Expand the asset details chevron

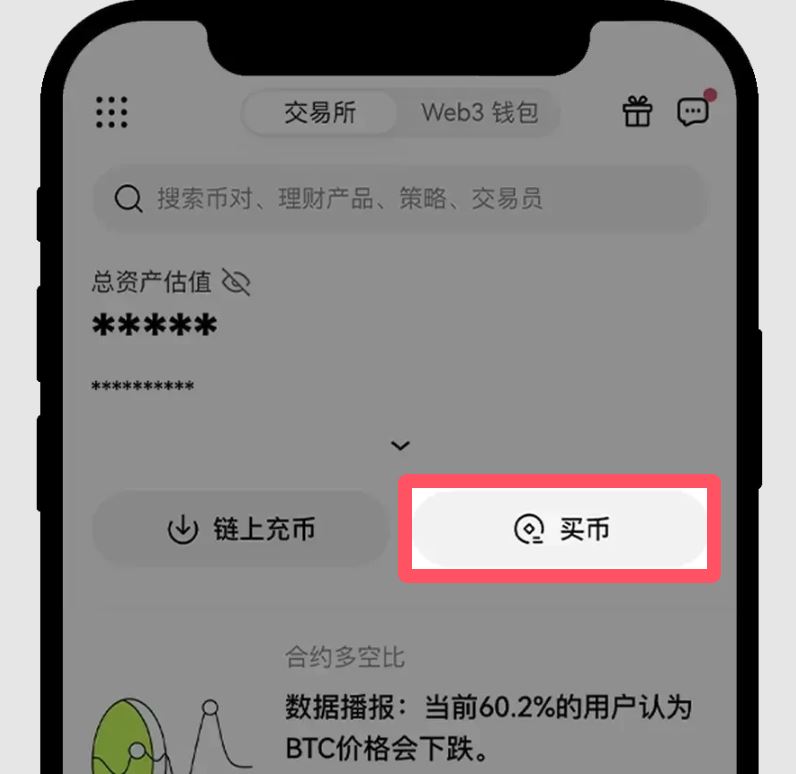click(x=400, y=445)
